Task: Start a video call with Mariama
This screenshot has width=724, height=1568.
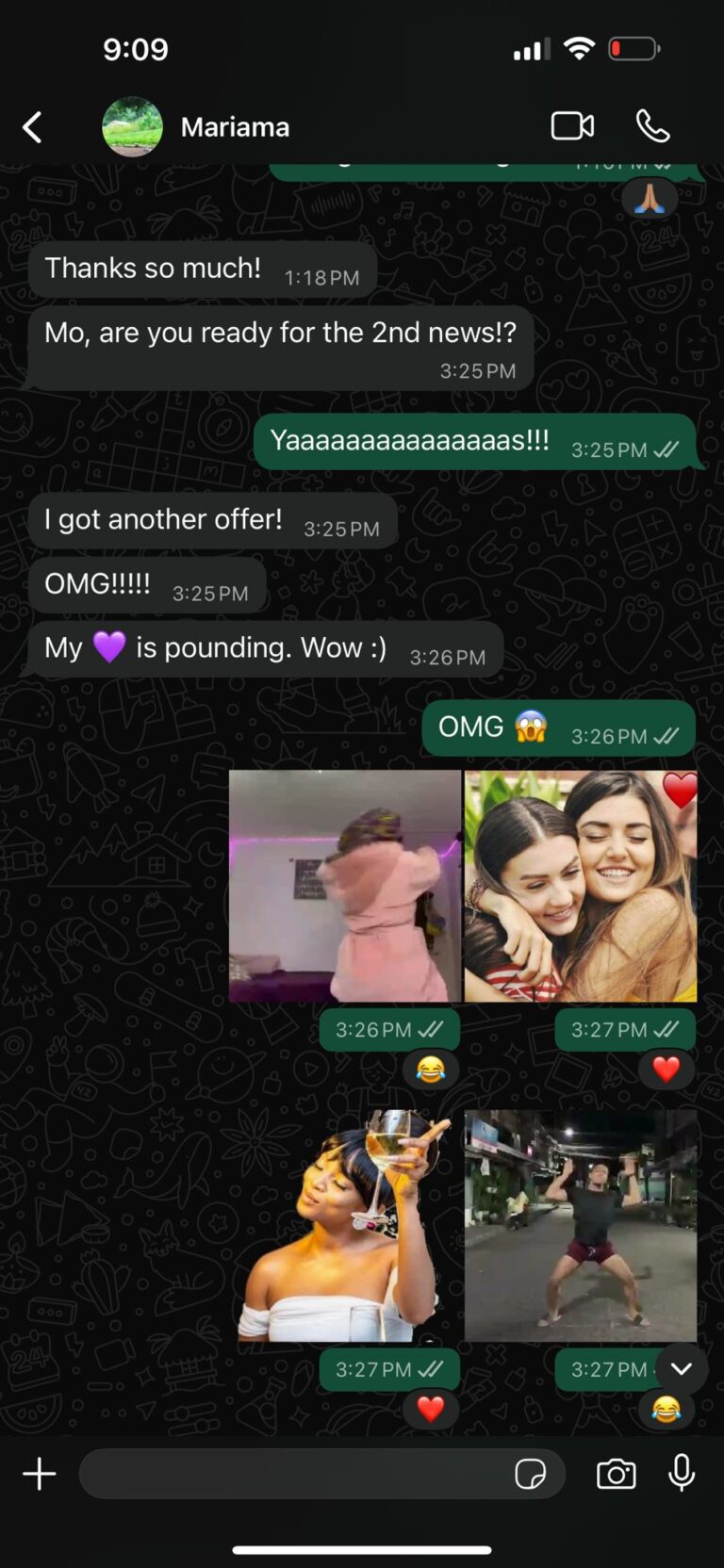Action: 572,126
